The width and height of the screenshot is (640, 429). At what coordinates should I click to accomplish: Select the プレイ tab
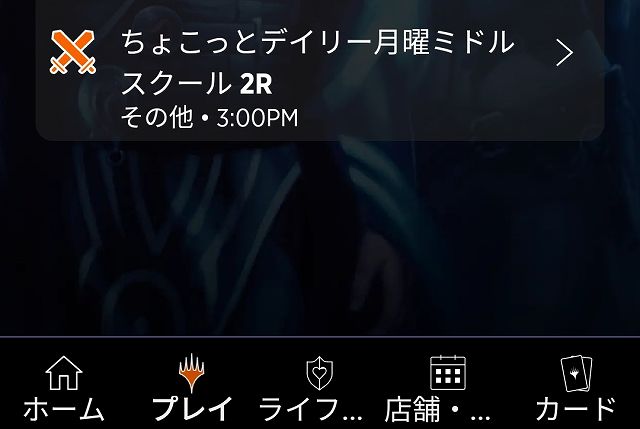pyautogui.click(x=191, y=388)
